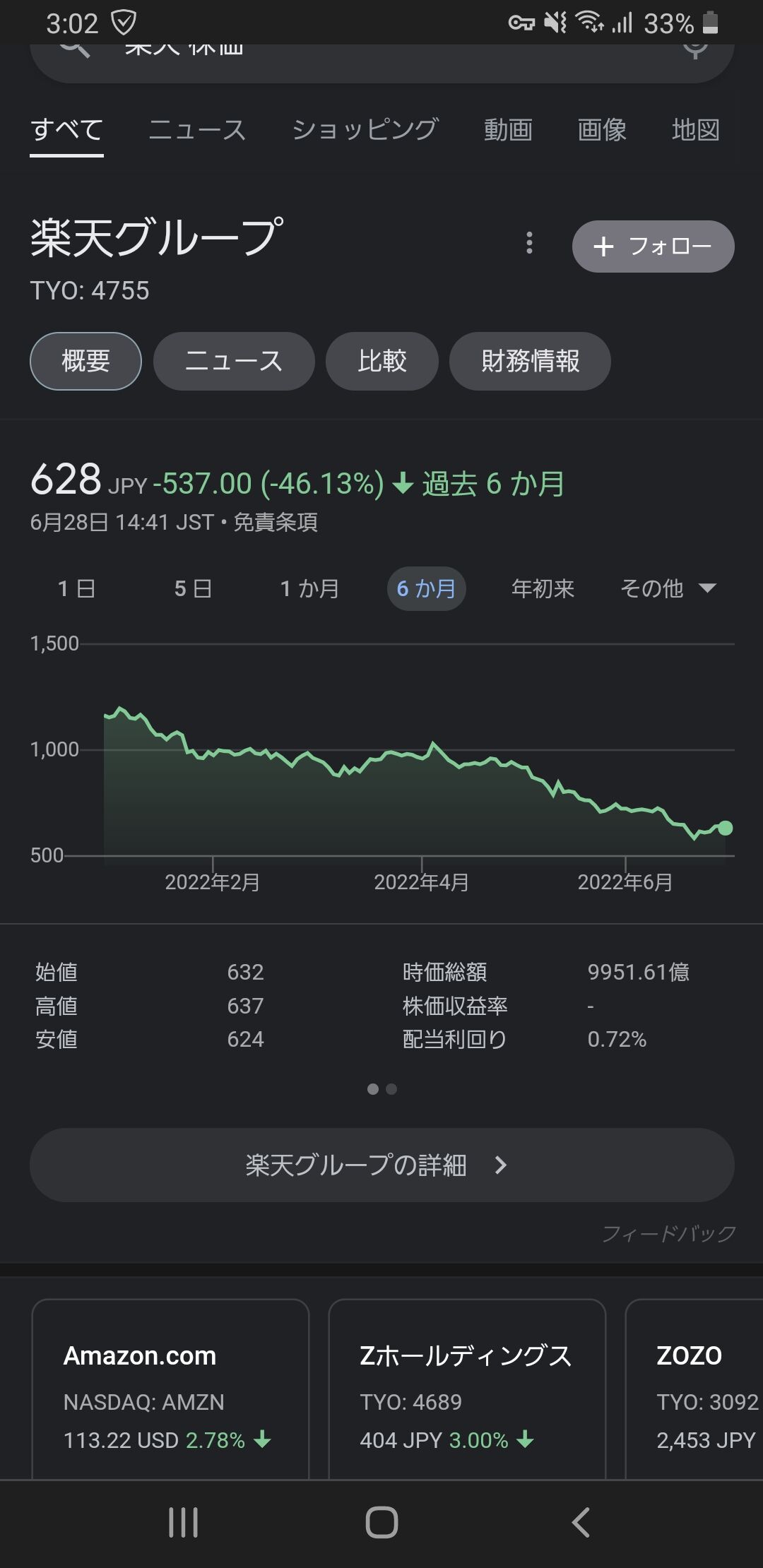This screenshot has height=1568, width=763.
Task: Open the 動画 search tab
Action: pos(508,130)
